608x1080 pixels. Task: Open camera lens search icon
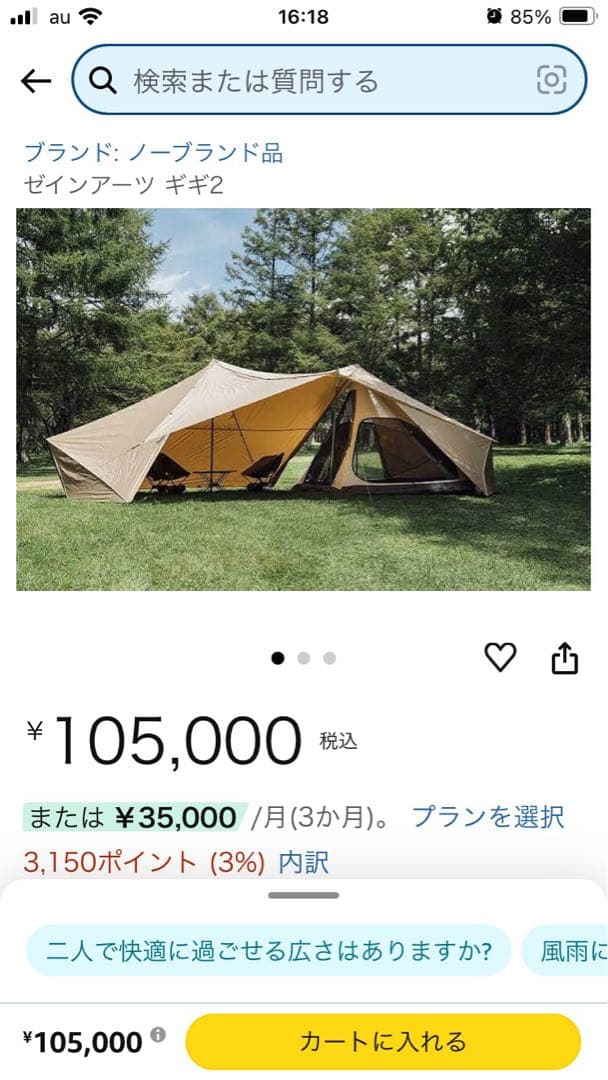coord(551,80)
